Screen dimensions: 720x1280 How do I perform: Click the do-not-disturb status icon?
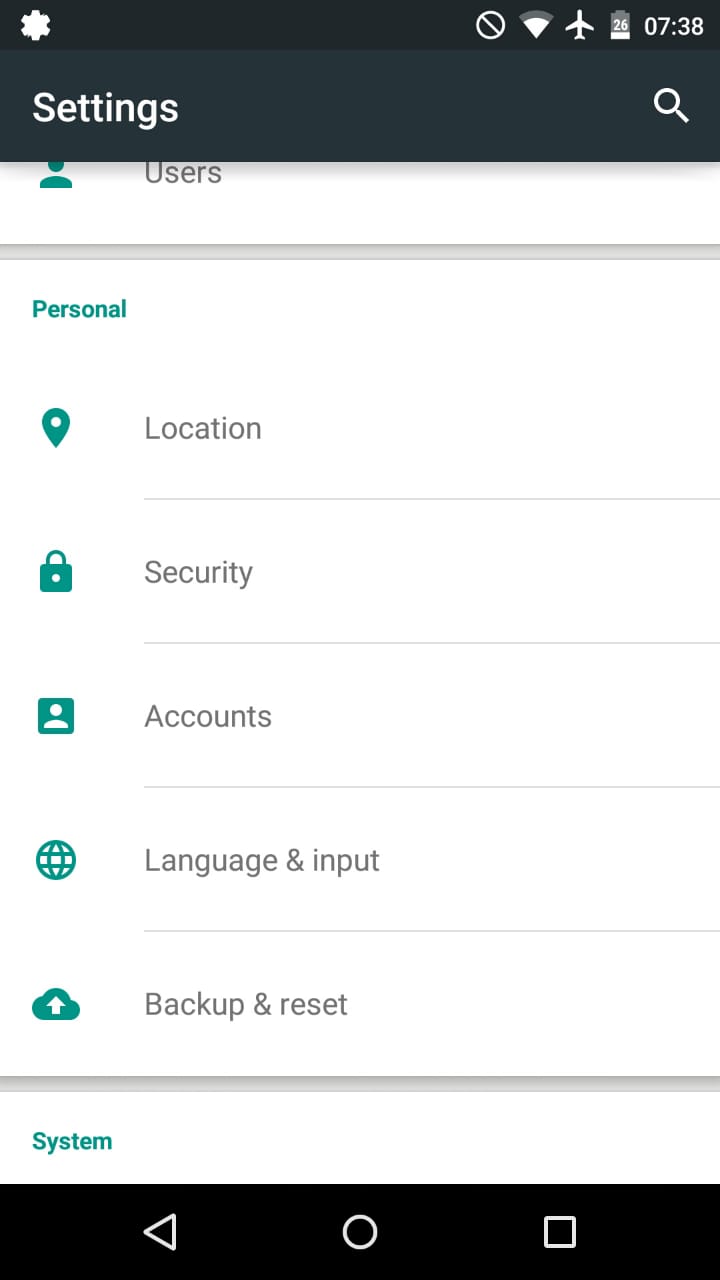pos(492,25)
